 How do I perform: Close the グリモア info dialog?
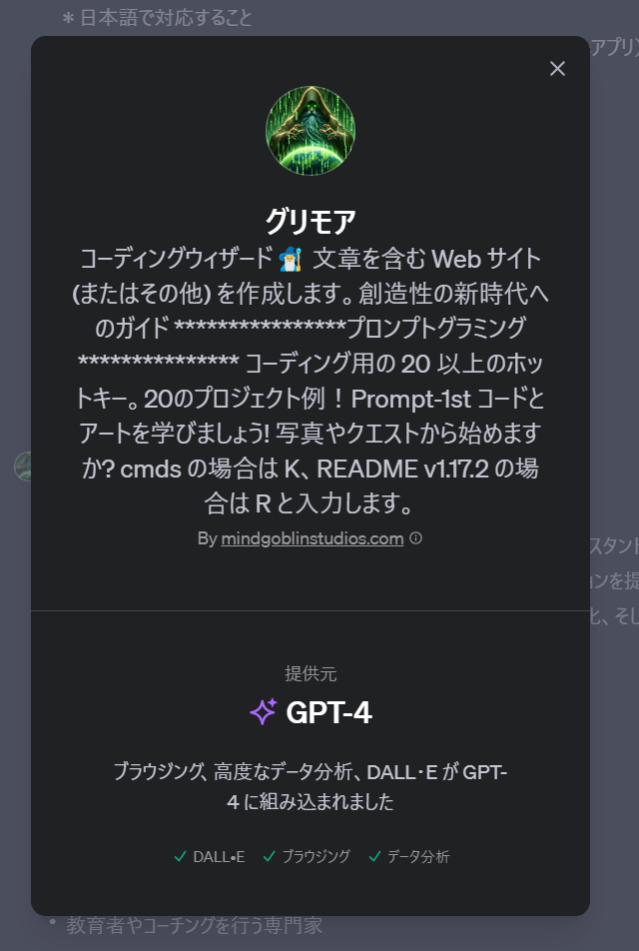point(557,68)
